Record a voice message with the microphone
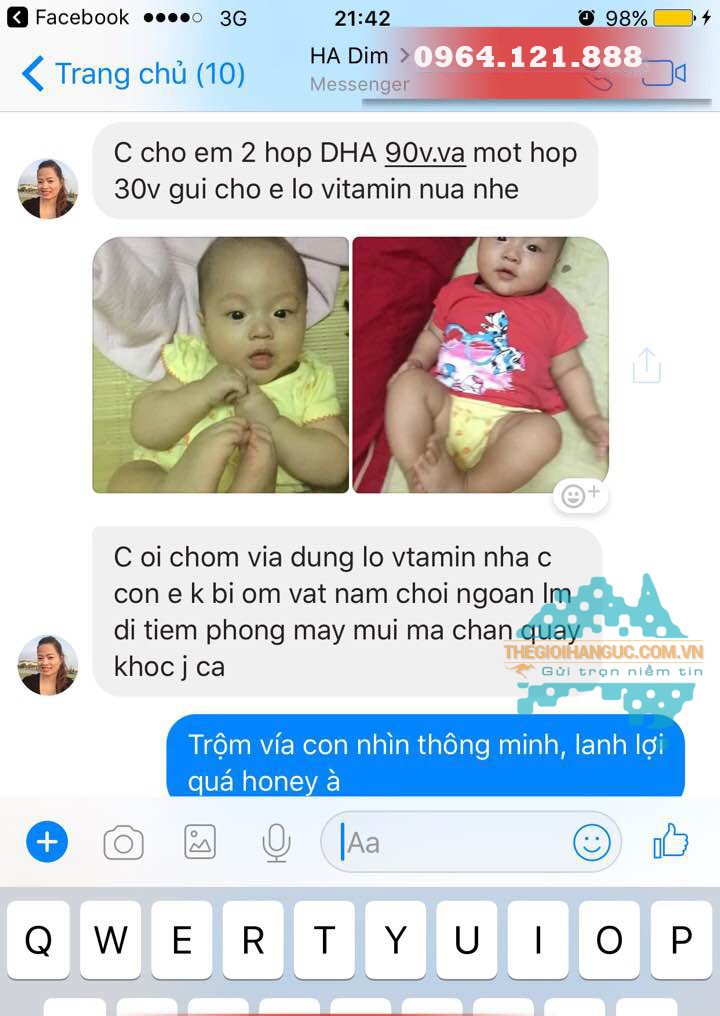 click(276, 843)
